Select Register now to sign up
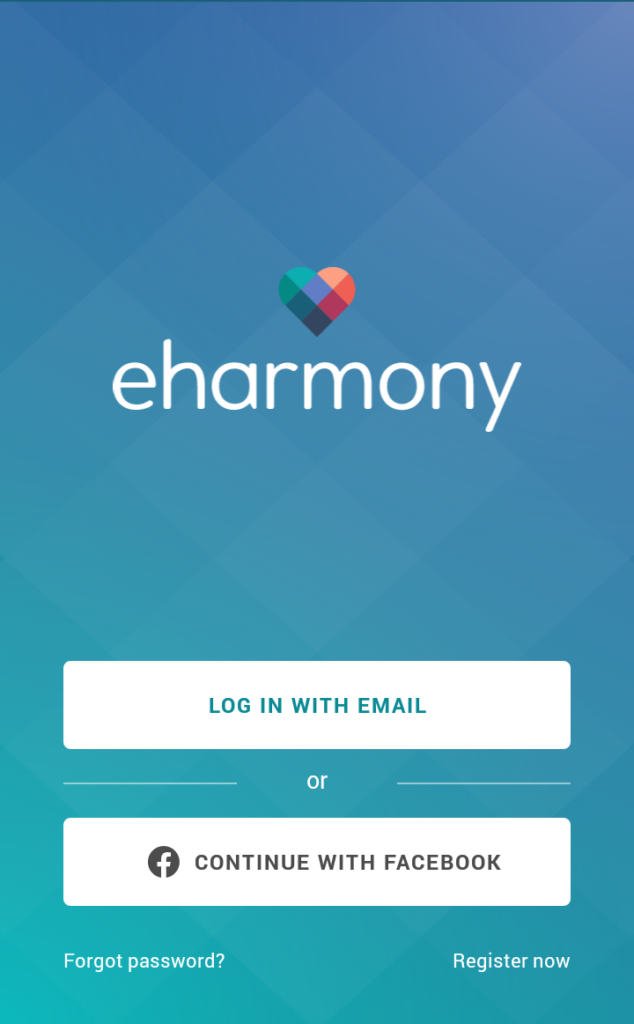This screenshot has height=1024, width=634. pyautogui.click(x=511, y=961)
